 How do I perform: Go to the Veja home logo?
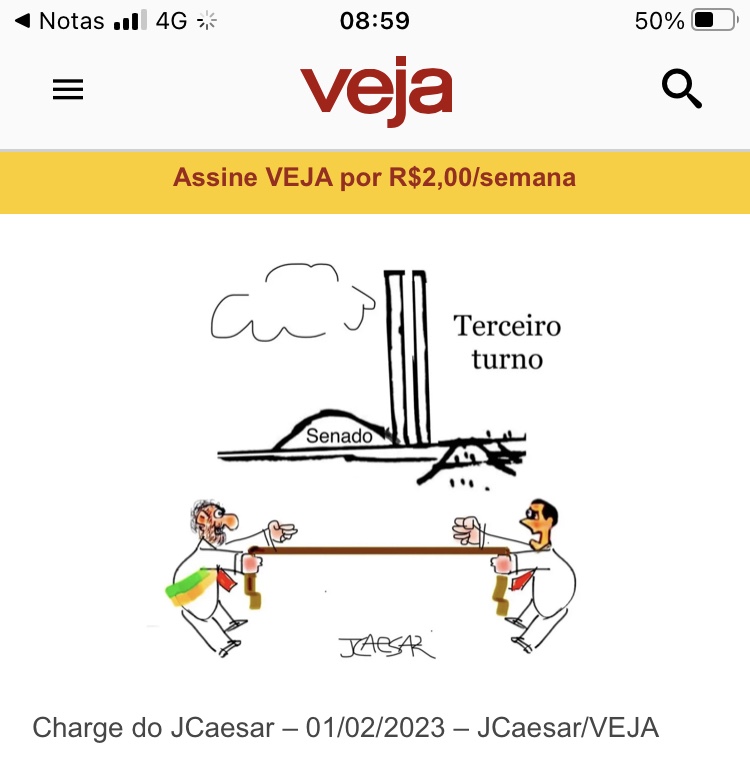[x=376, y=90]
